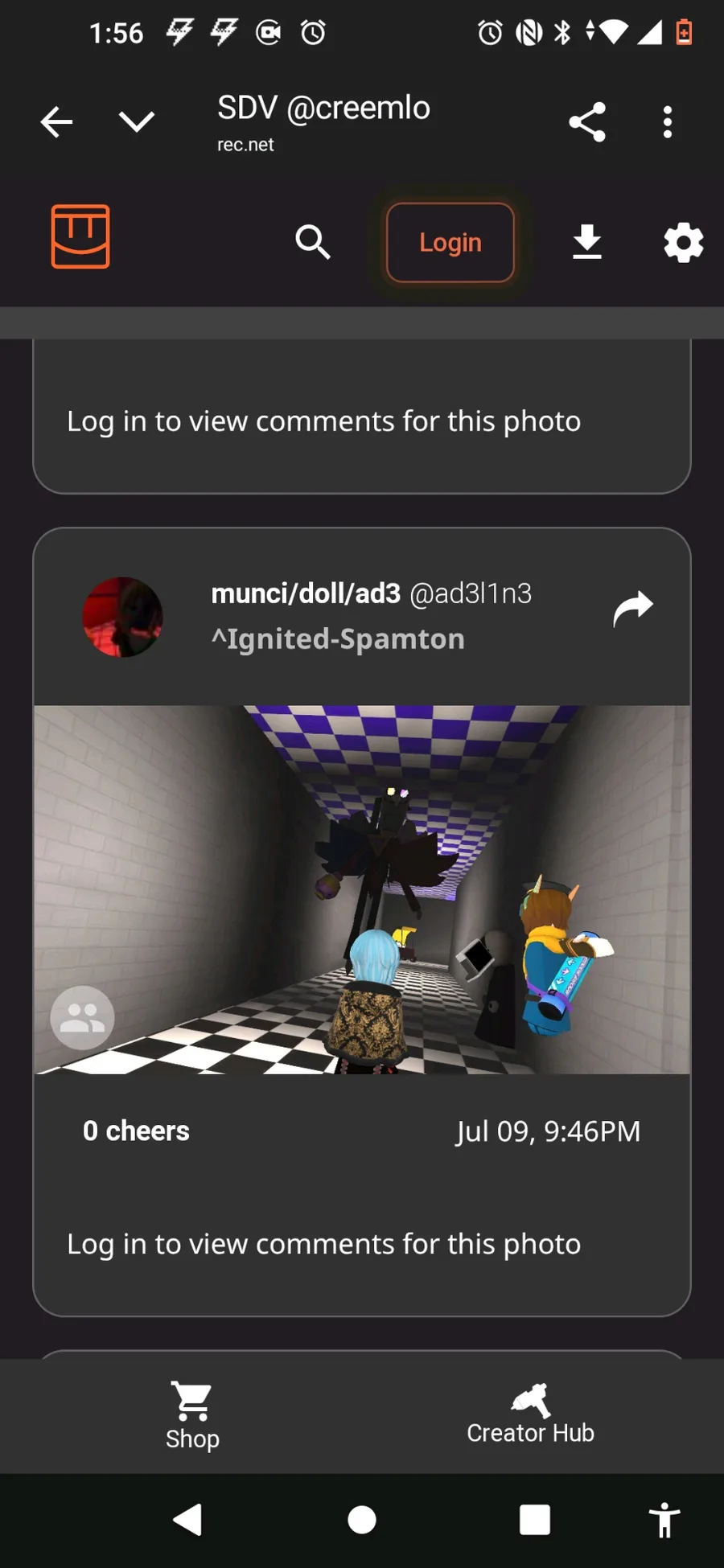
Task: Open the Shop tab
Action: [192, 1415]
